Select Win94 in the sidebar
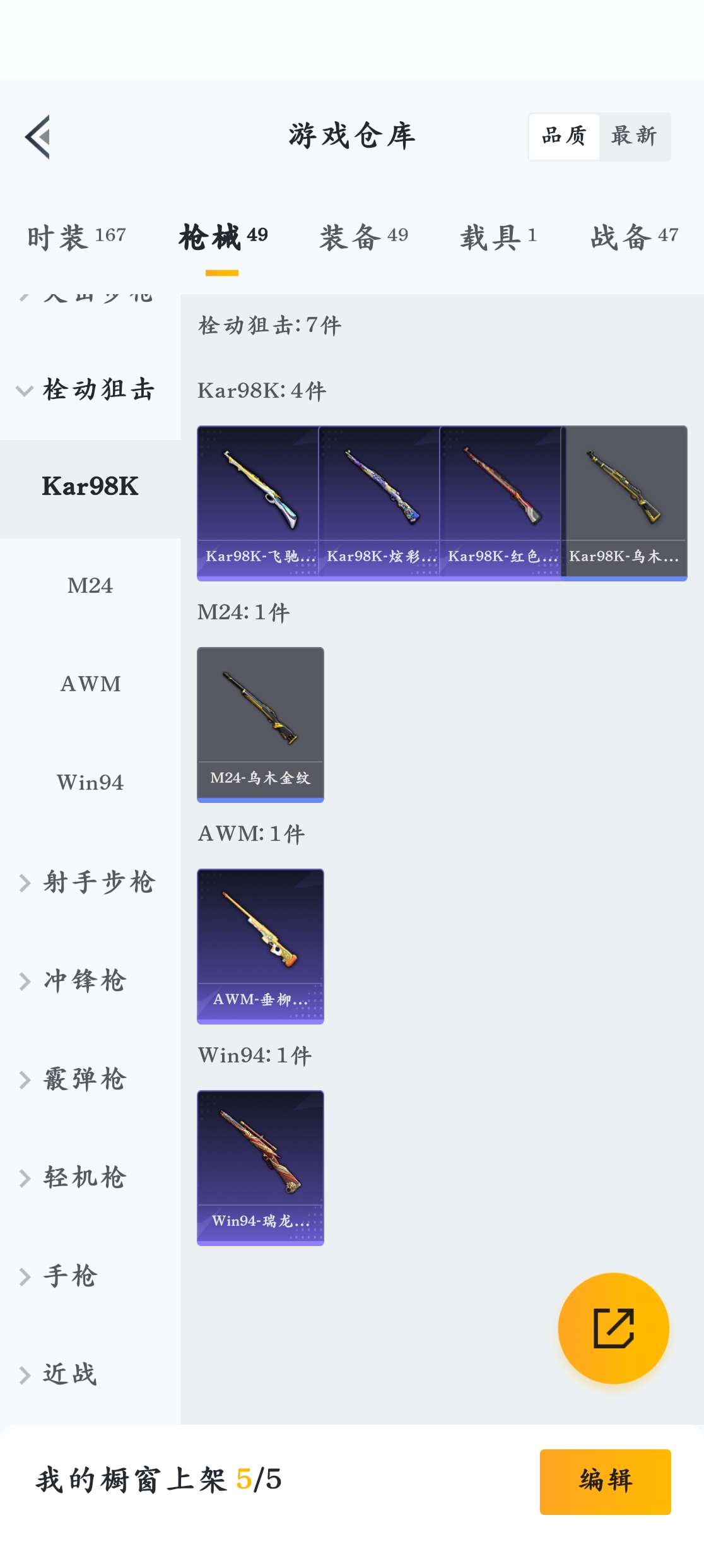 click(90, 783)
